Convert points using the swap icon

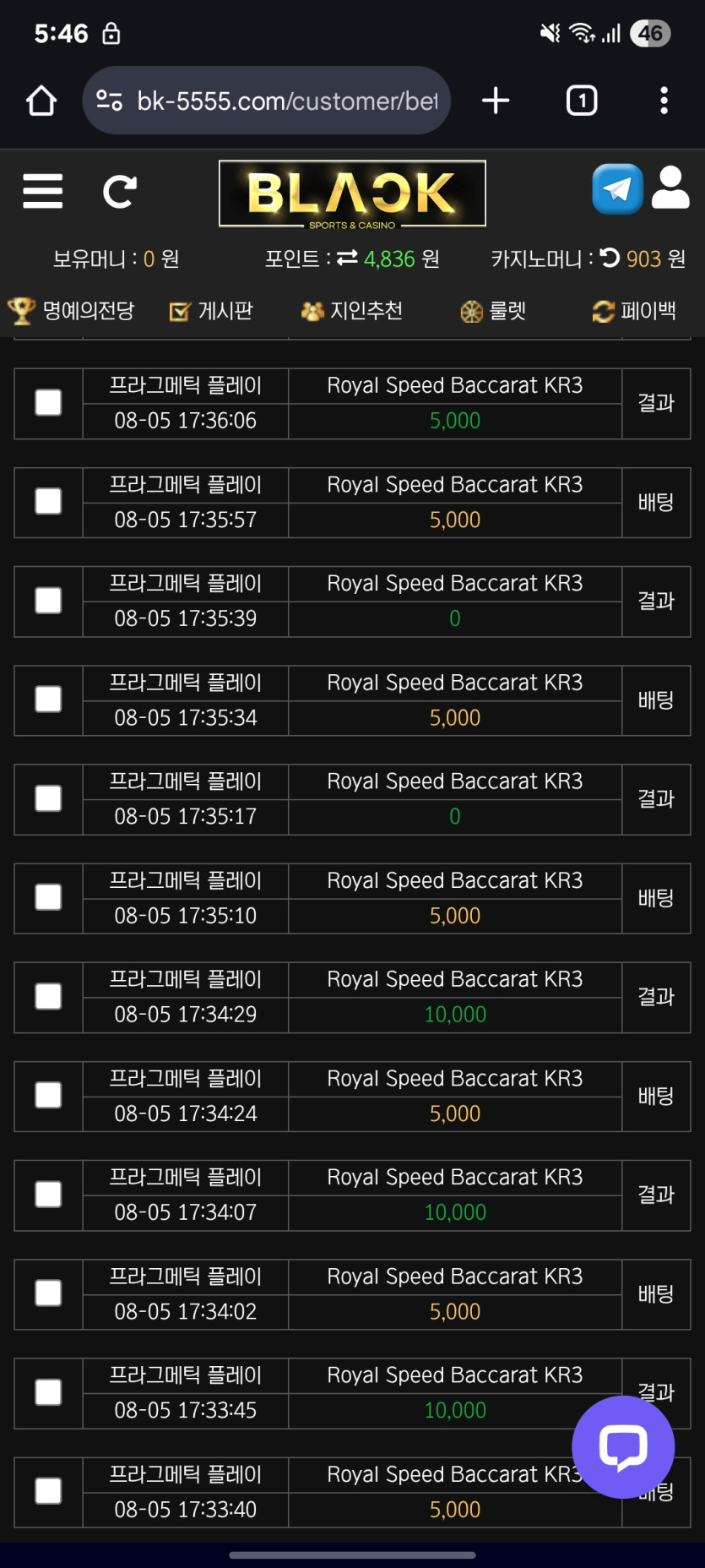point(347,258)
